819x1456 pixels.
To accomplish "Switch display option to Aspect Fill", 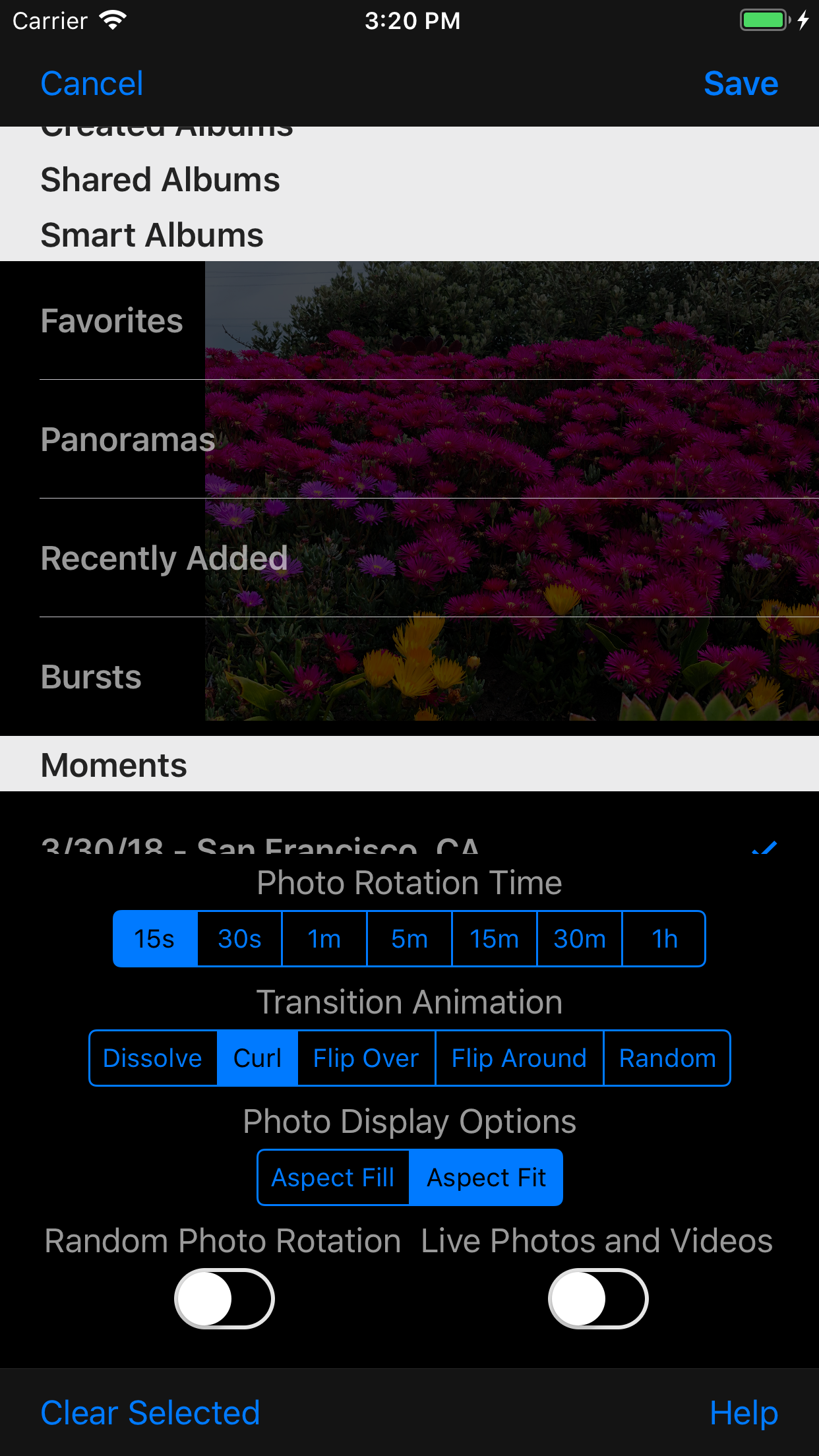I will (333, 1178).
